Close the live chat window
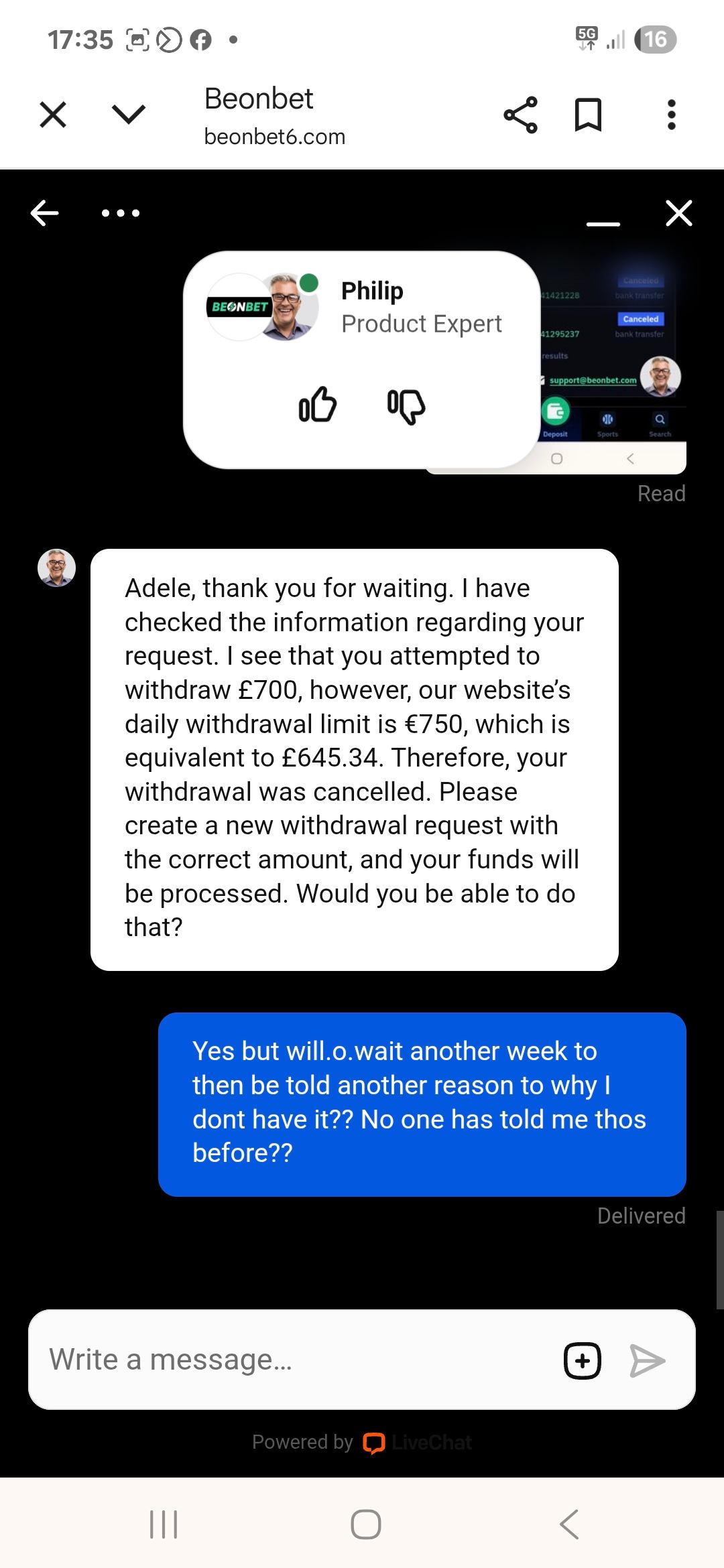Screen dimensions: 724x1568 click(x=678, y=214)
